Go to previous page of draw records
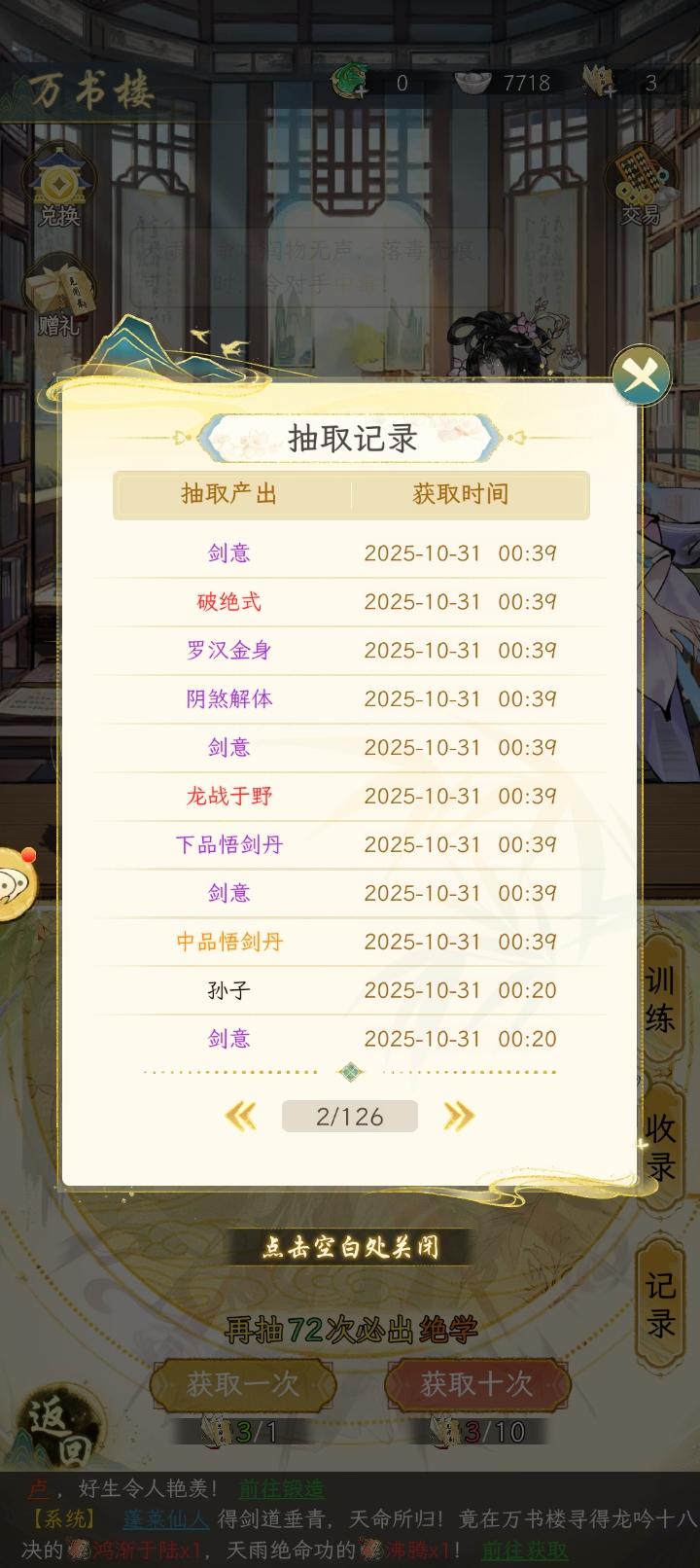This screenshot has height=1568, width=700. [x=242, y=1116]
